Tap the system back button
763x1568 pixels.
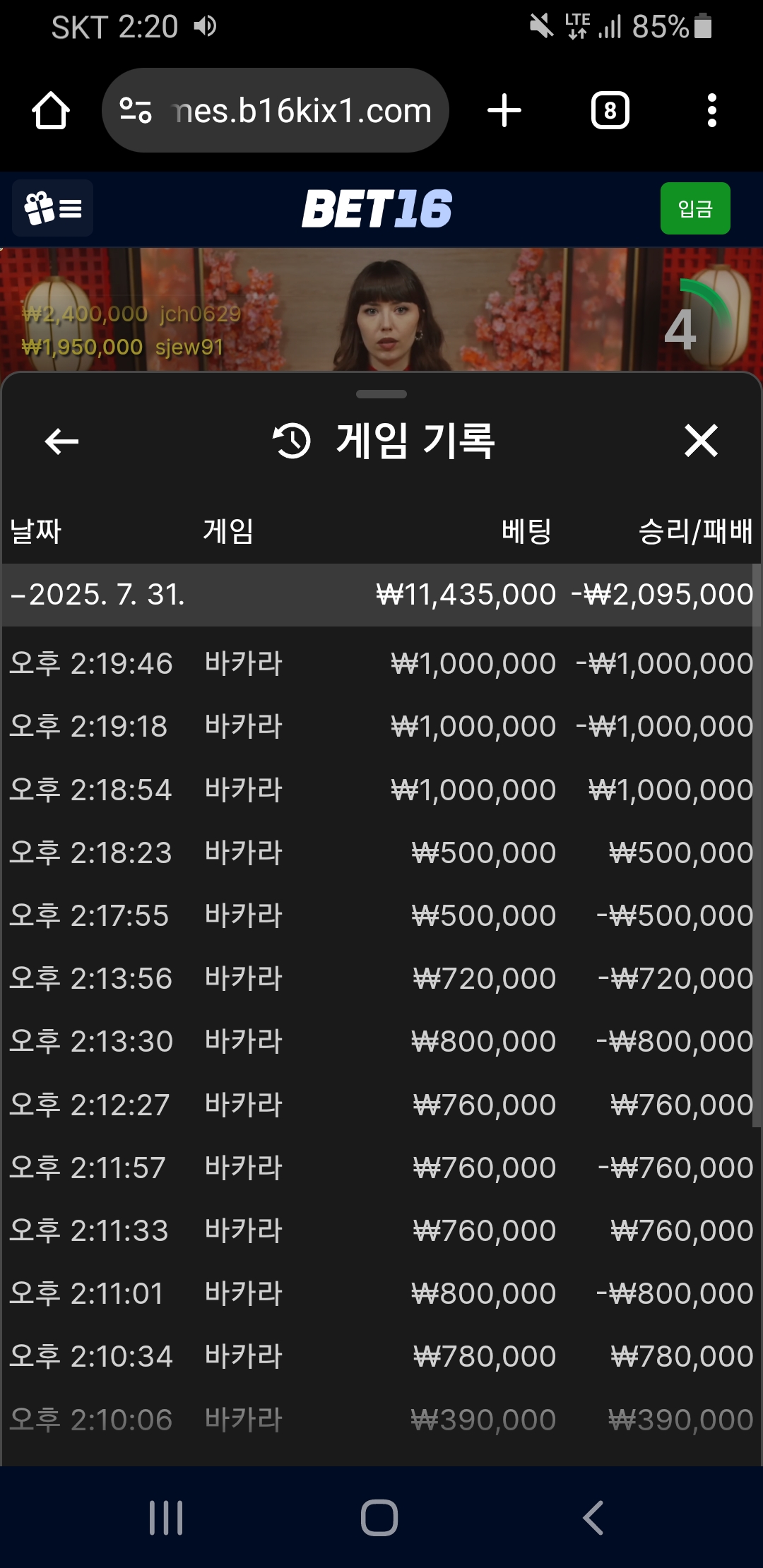593,1517
